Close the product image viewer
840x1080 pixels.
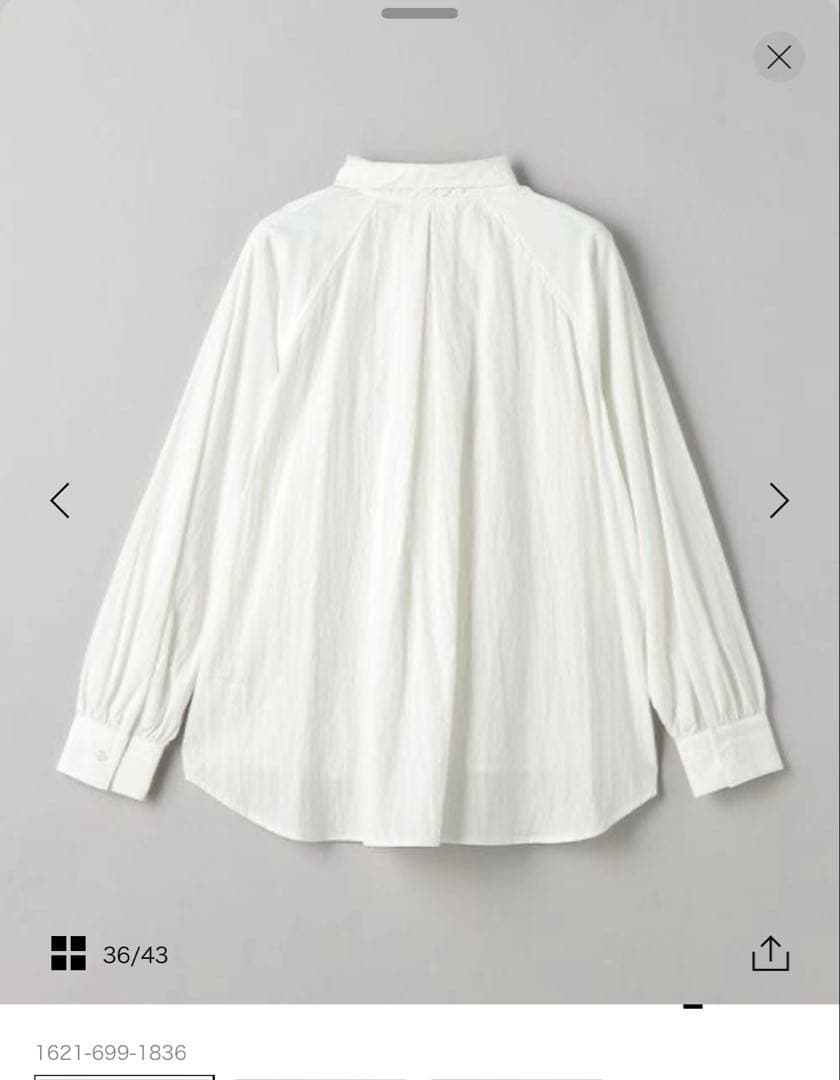point(778,57)
